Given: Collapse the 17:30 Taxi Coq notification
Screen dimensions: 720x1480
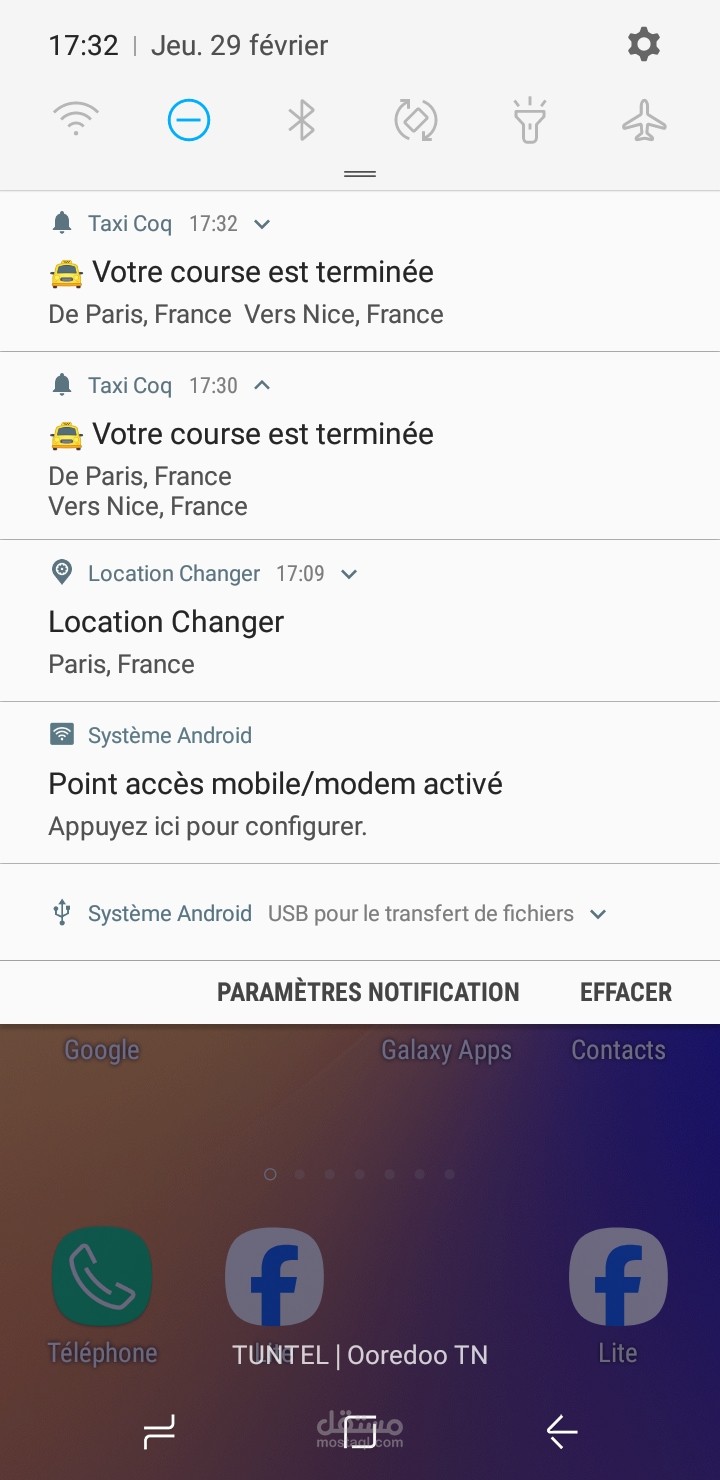Looking at the screenshot, I should [x=262, y=385].
